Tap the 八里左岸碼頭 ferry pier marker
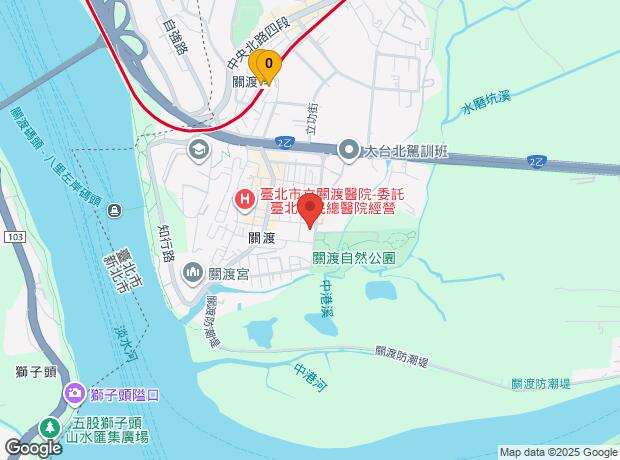Screen dimensions: 620x460 pos(115,210)
